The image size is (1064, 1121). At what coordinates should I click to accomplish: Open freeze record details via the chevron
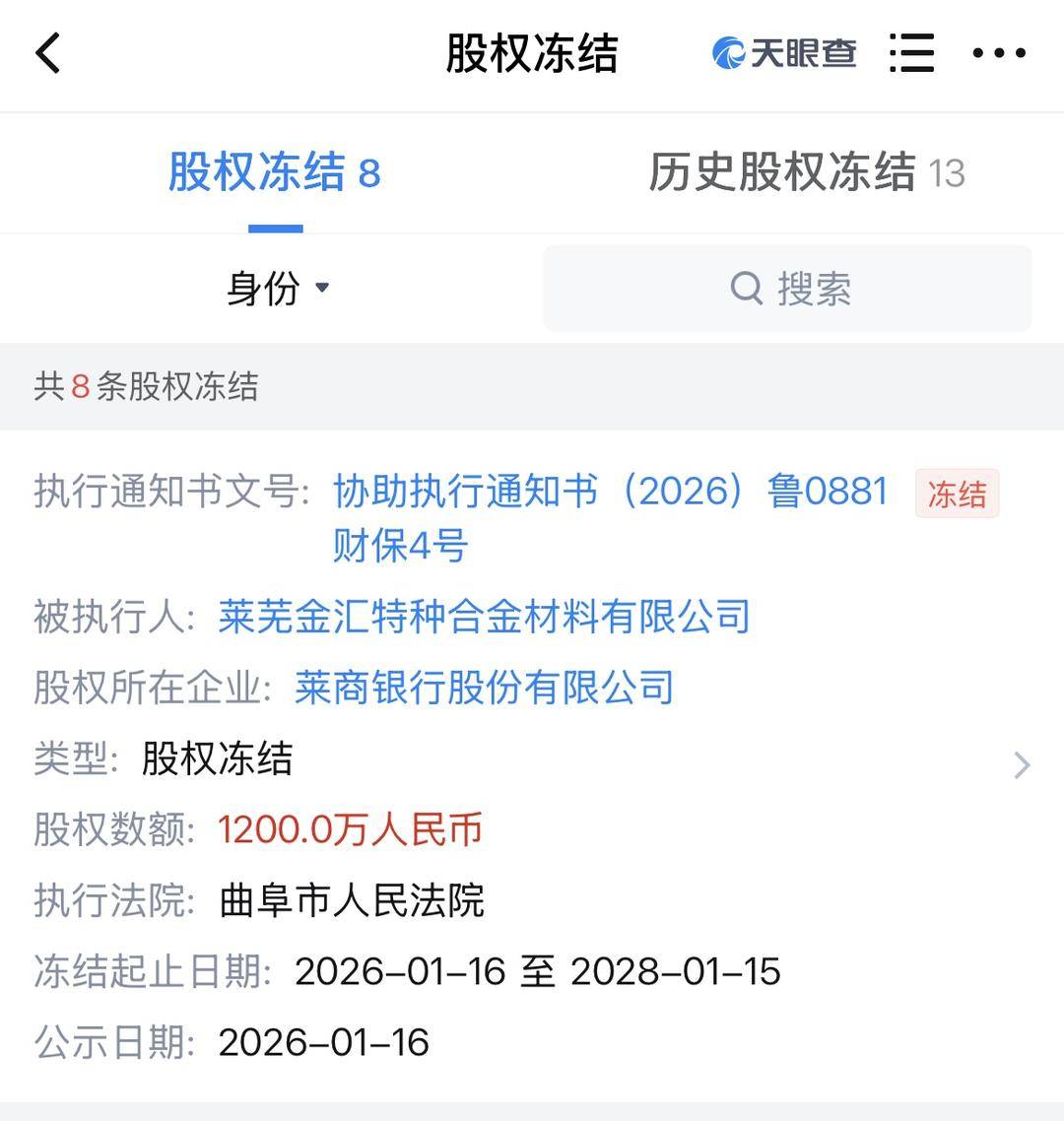click(1022, 765)
